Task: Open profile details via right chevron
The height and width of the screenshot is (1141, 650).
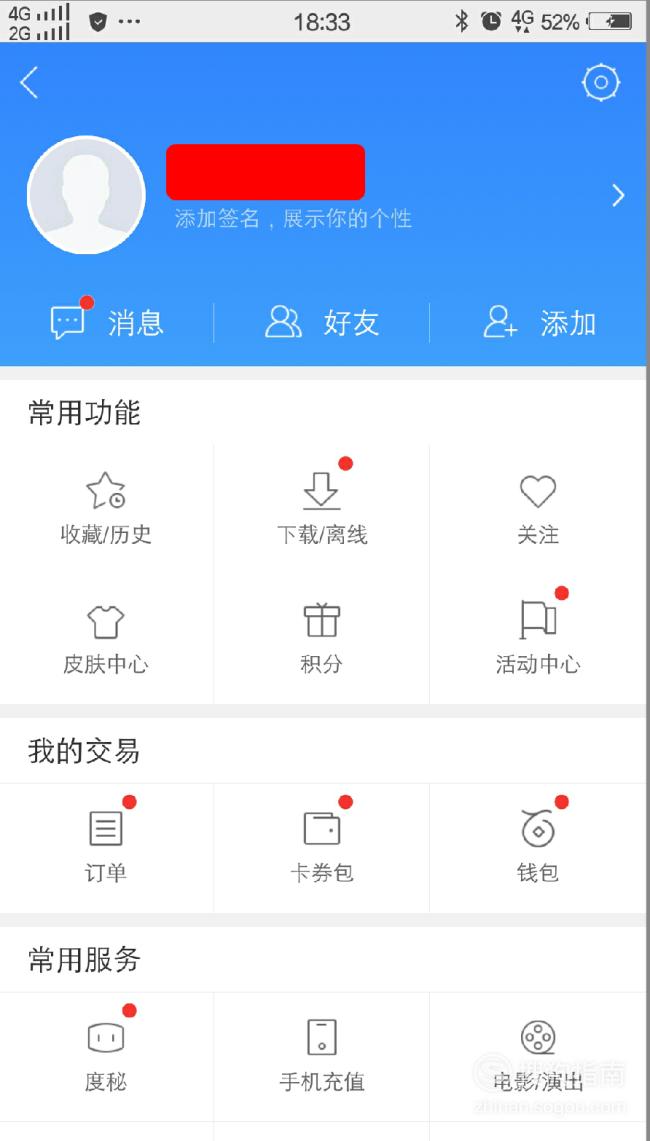Action: pos(618,195)
